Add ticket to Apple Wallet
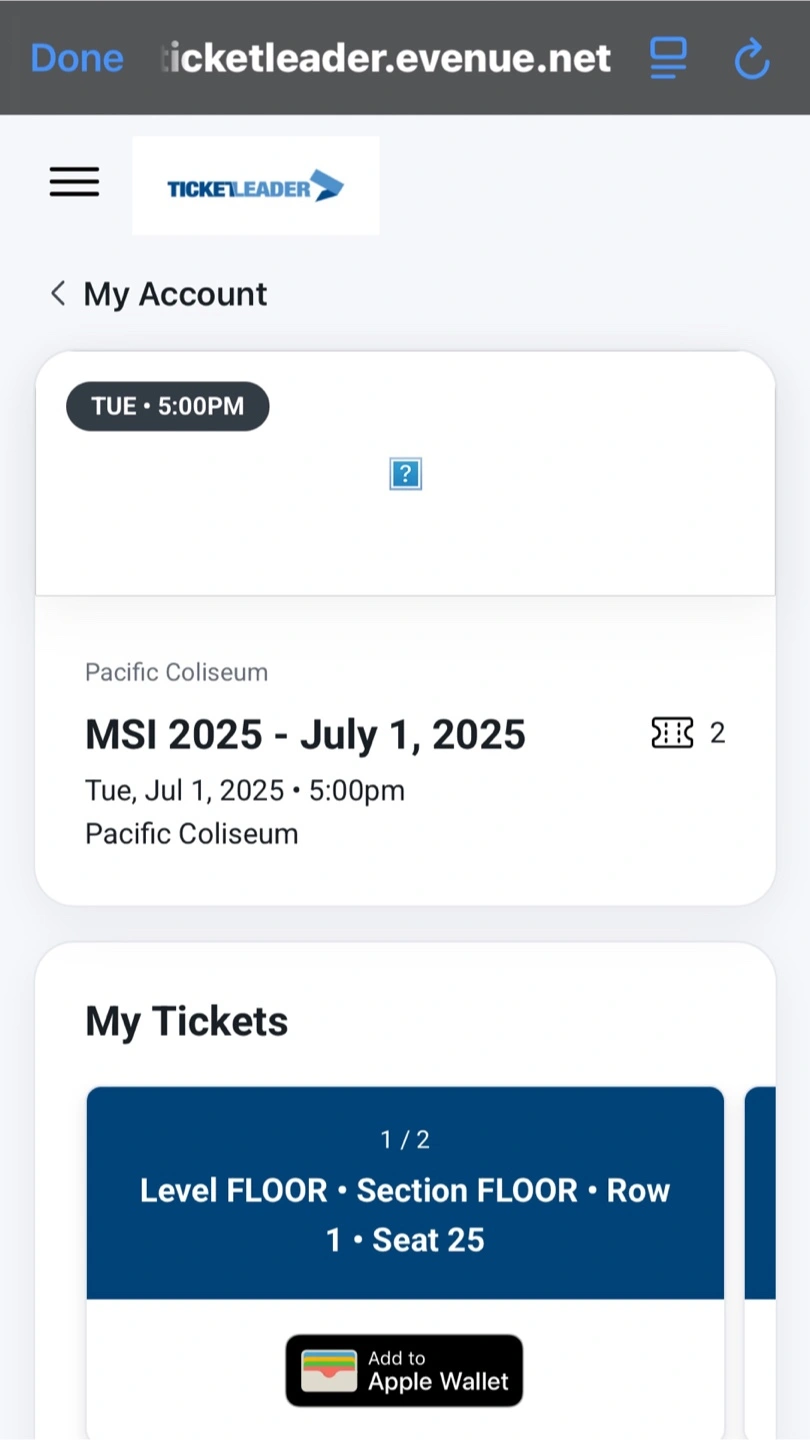This screenshot has height=1440, width=810. point(404,1371)
